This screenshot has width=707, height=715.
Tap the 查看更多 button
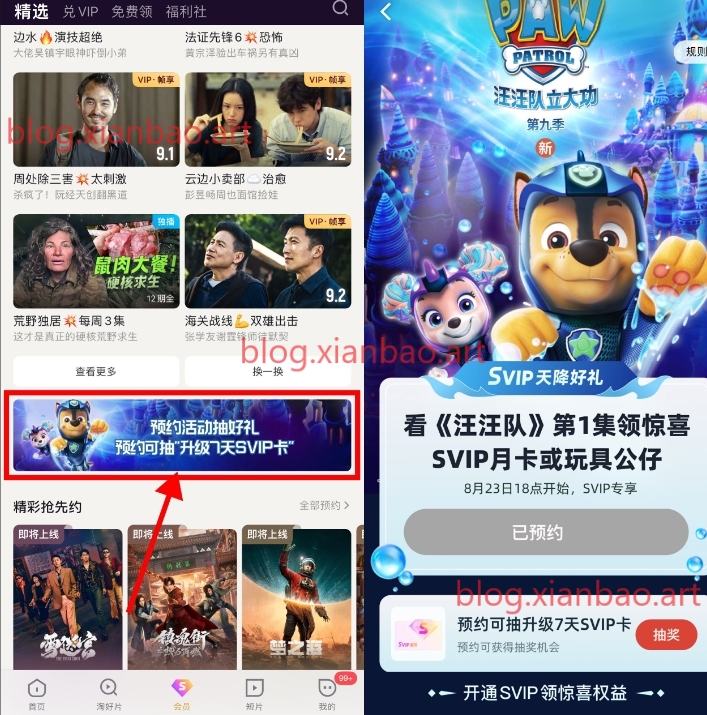click(x=96, y=371)
